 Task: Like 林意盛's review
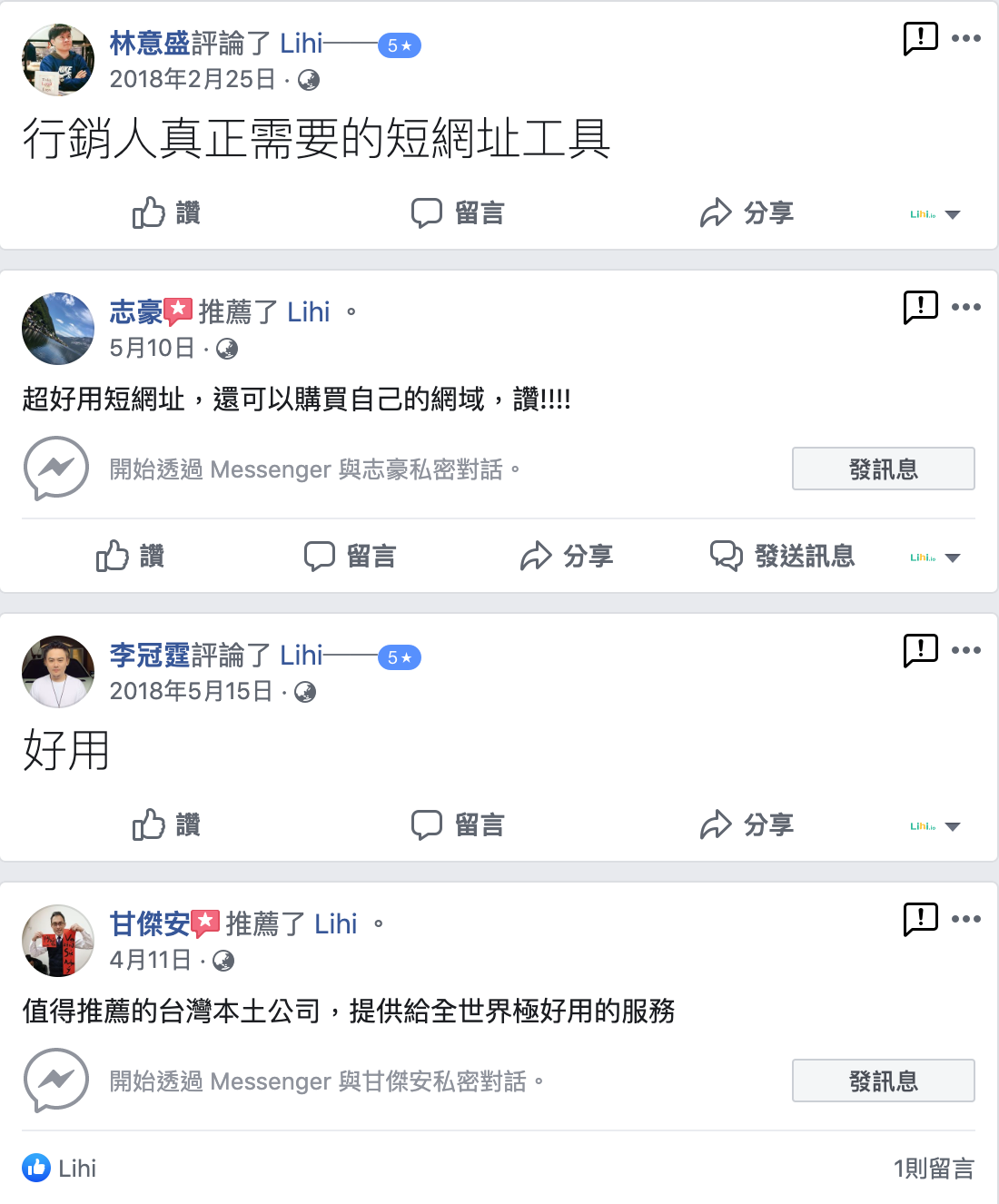(x=166, y=213)
